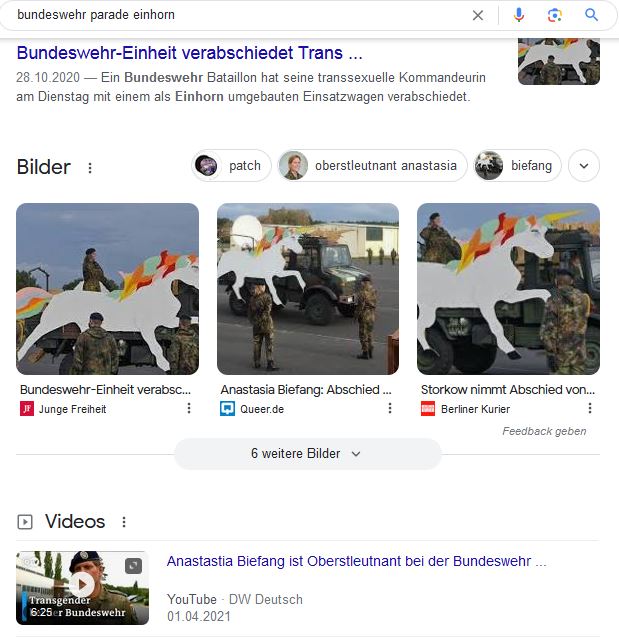Screen dimensions: 619x642
Task: Tap the search box with query text
Action: coord(230,15)
